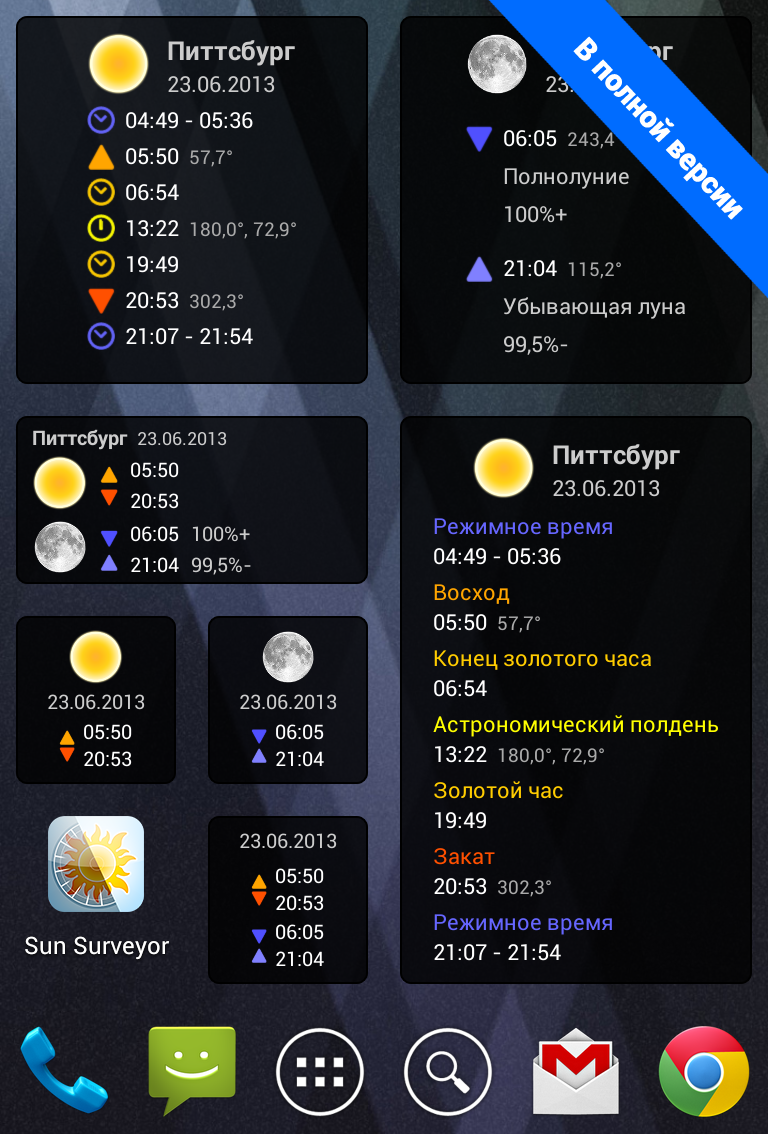Launch the Chrome browser
This screenshot has height=1134, width=768.
[x=703, y=1071]
